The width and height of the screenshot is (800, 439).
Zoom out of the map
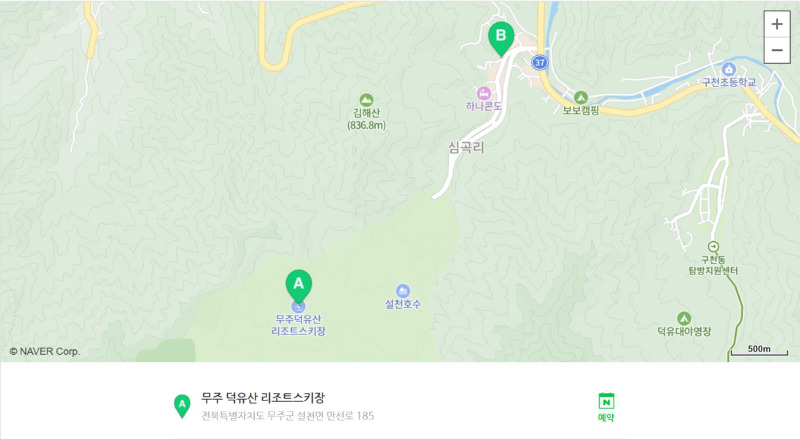tap(776, 50)
